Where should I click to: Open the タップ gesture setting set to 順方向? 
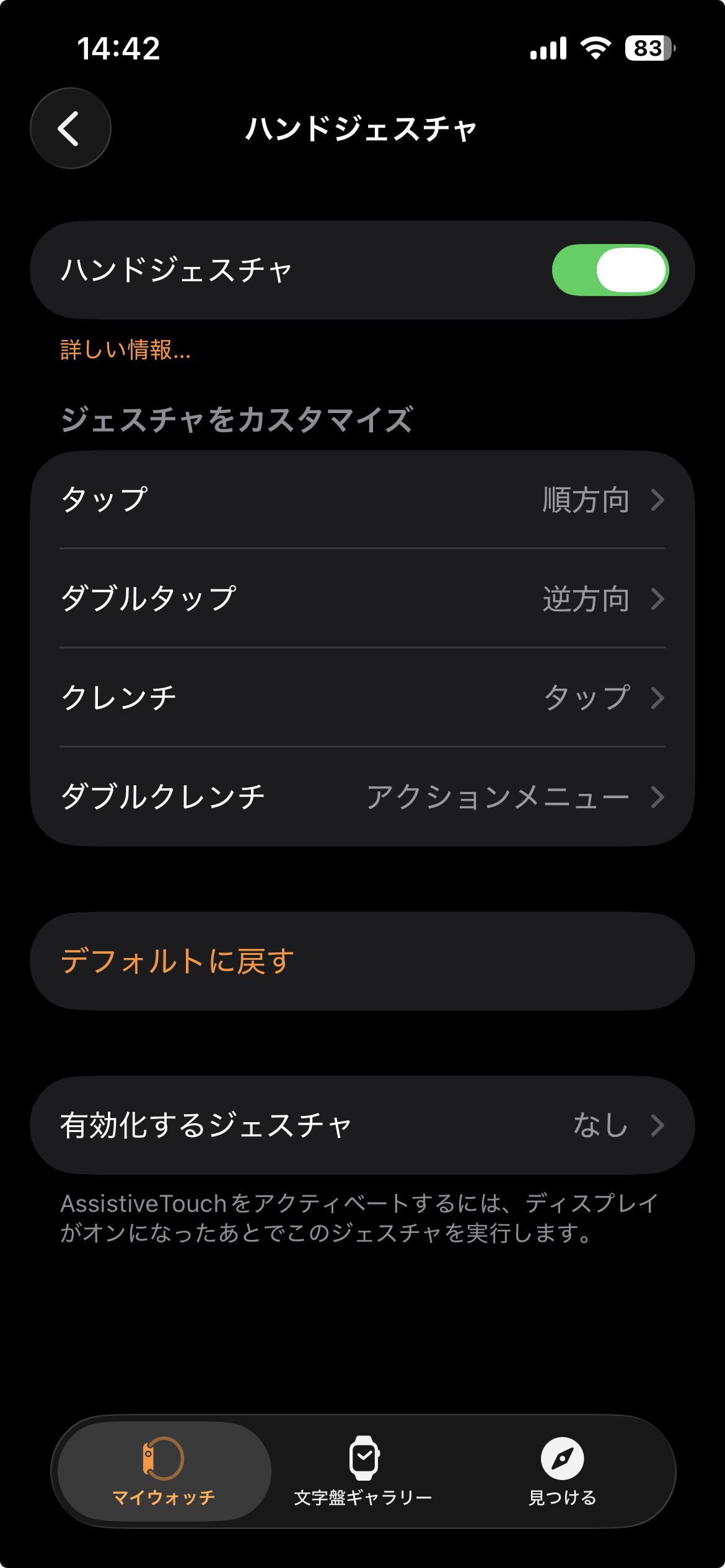[362, 499]
